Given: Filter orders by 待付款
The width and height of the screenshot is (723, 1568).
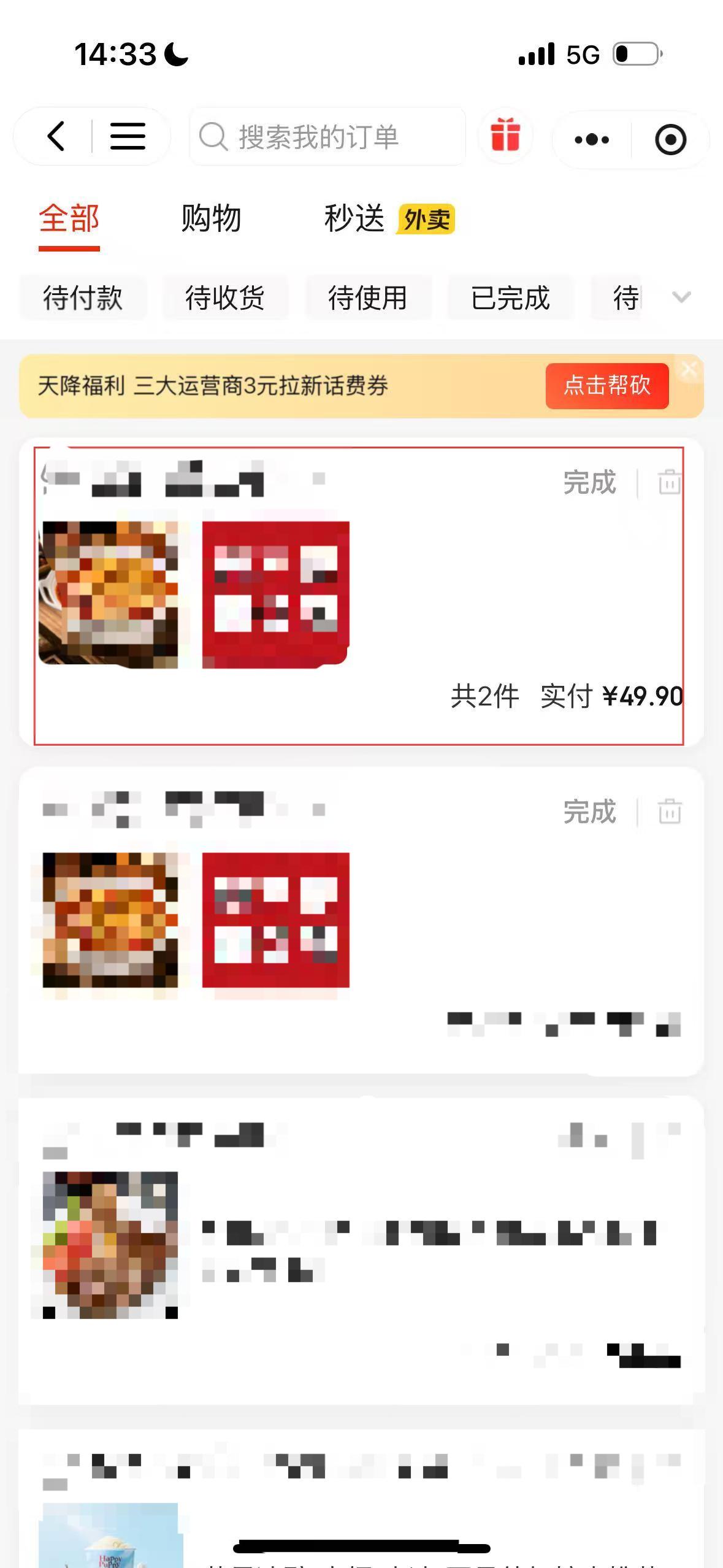Looking at the screenshot, I should (83, 298).
